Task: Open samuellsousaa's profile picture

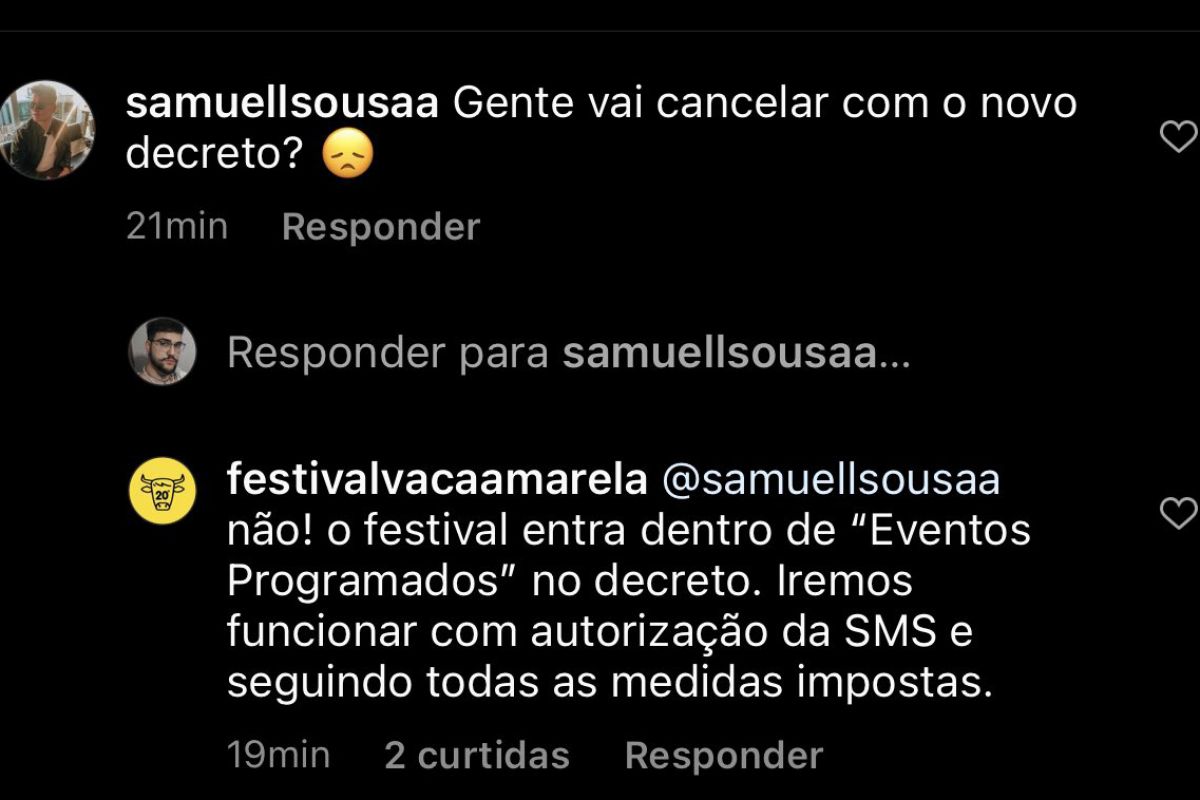Action: (45, 130)
